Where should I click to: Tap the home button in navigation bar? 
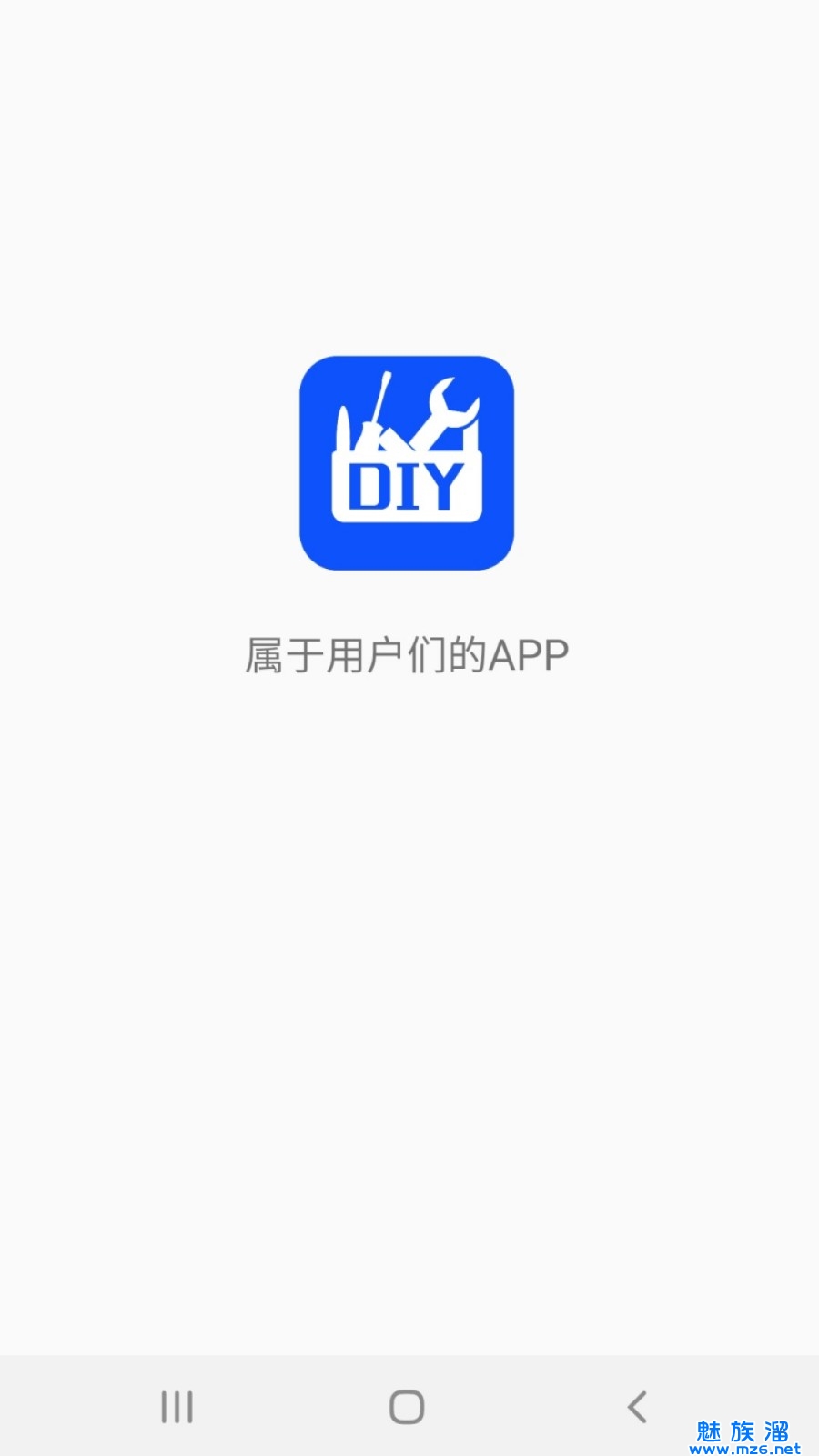click(407, 1407)
